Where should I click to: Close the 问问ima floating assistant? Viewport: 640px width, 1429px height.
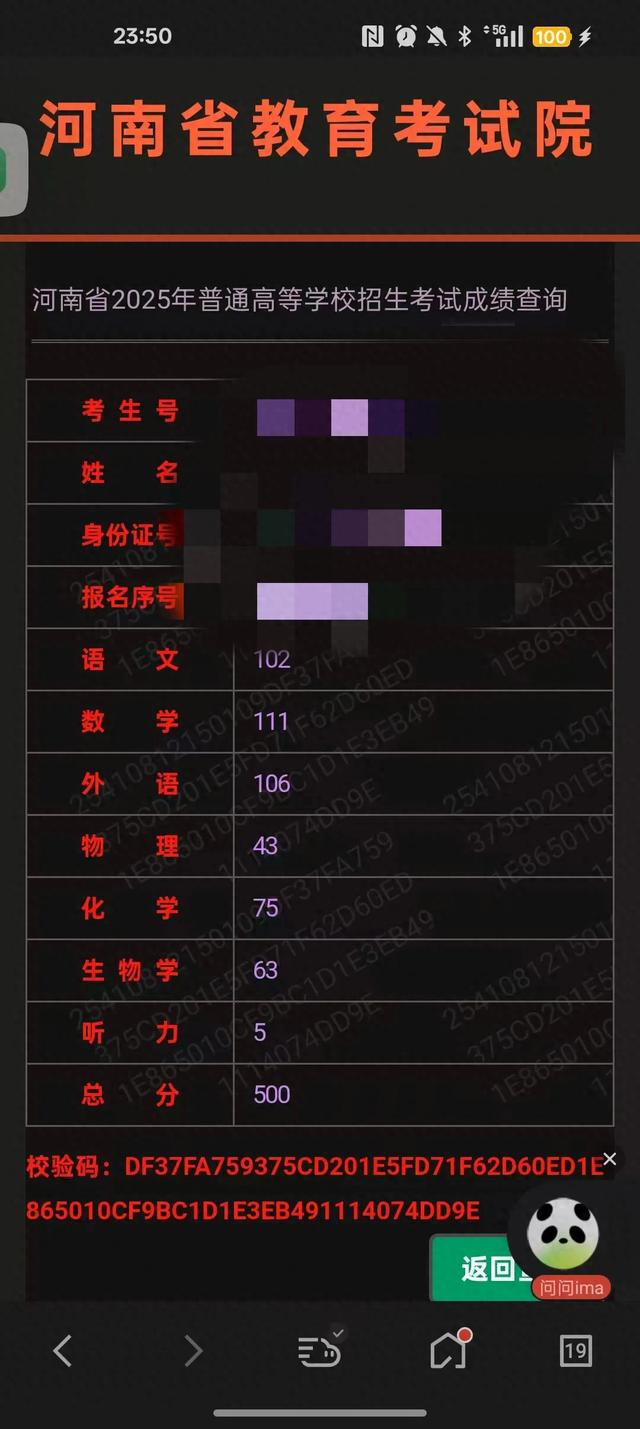[x=610, y=1159]
